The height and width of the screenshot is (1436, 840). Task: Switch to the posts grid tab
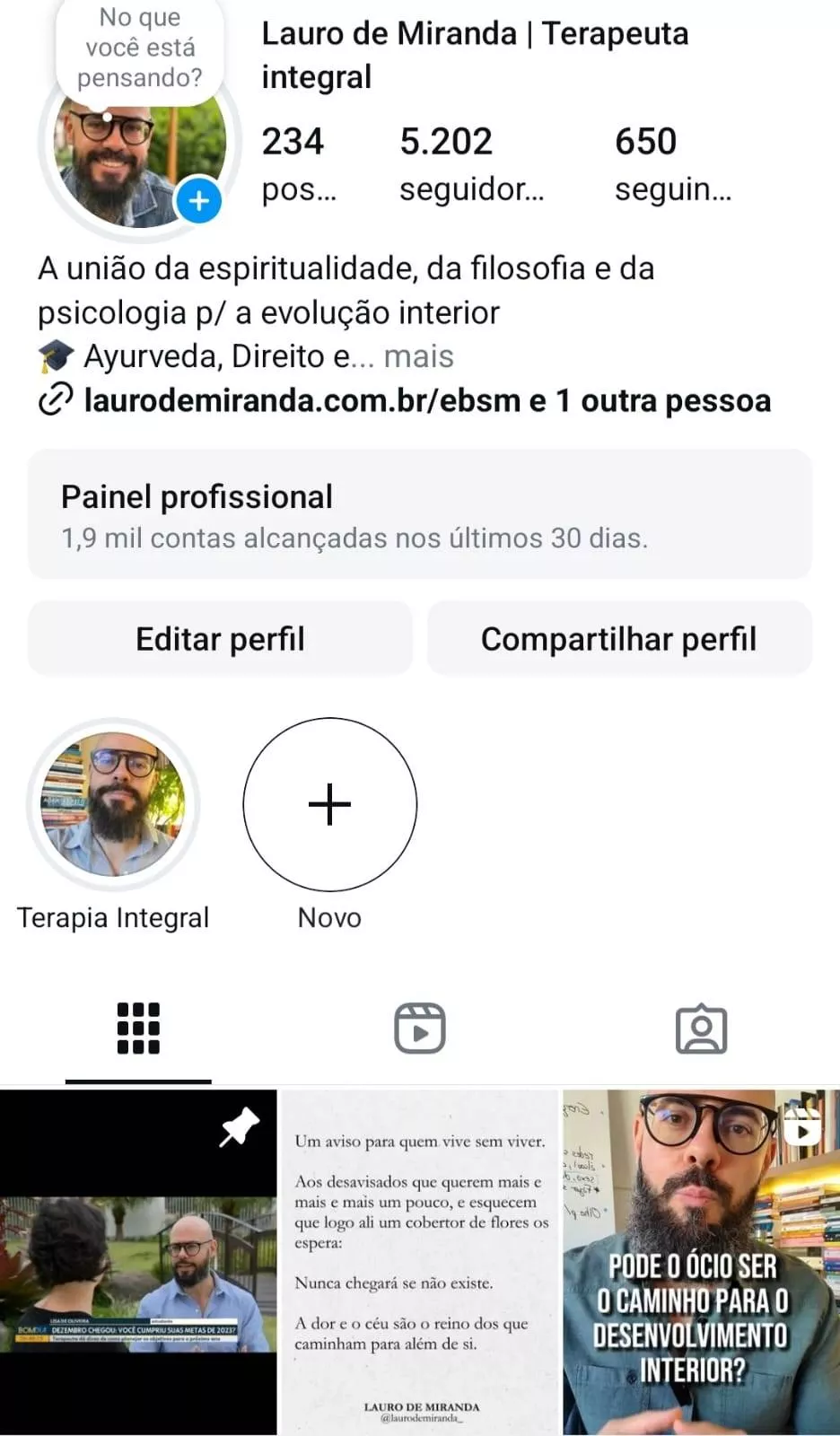coord(138,1029)
